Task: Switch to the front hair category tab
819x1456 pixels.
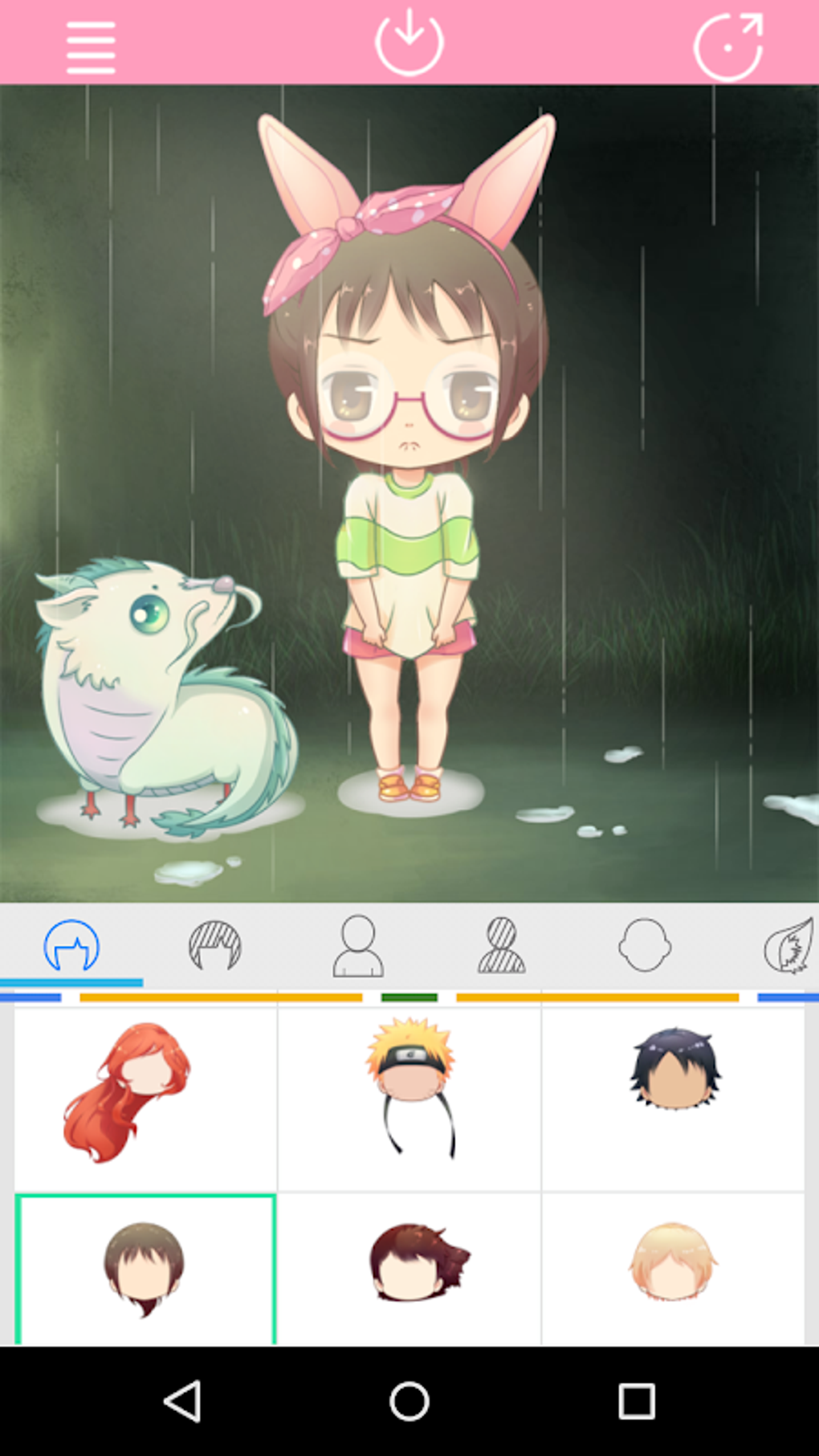Action: point(71,945)
